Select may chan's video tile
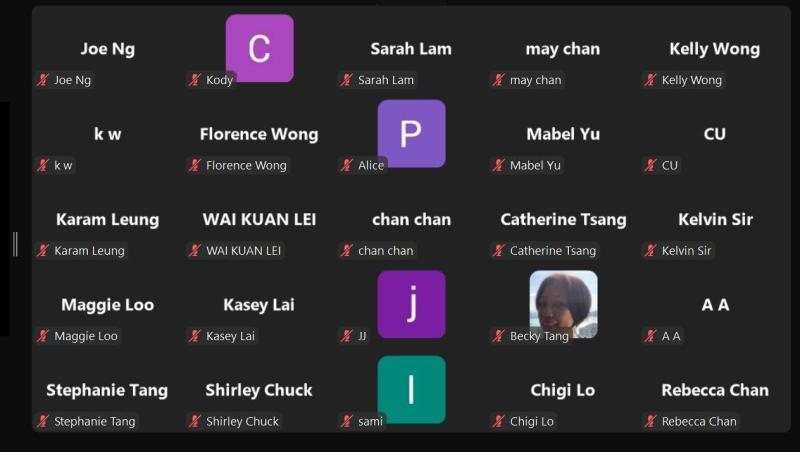The width and height of the screenshot is (800, 452). (563, 49)
